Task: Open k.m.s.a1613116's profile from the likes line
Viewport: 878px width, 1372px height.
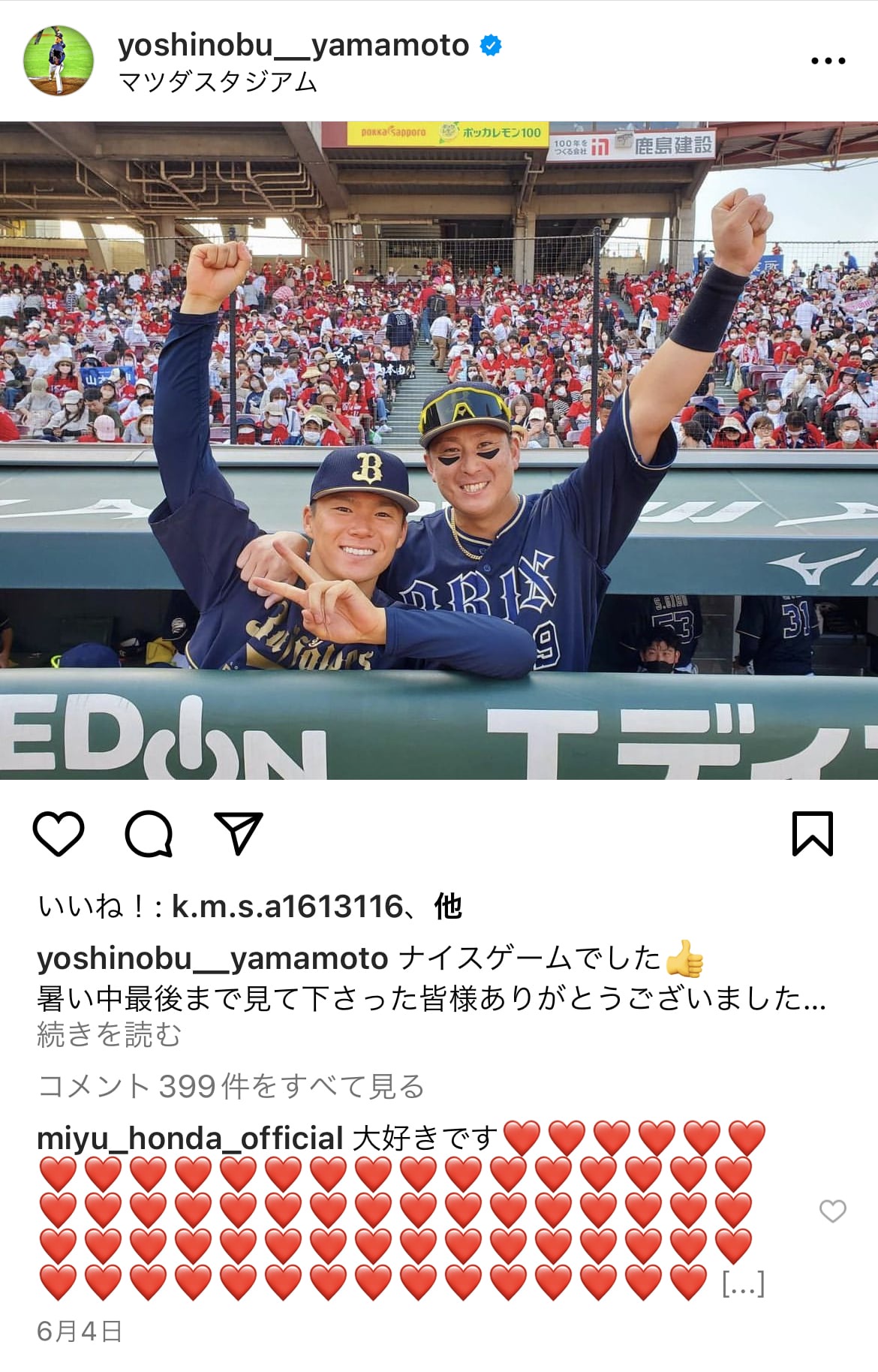Action: (287, 907)
